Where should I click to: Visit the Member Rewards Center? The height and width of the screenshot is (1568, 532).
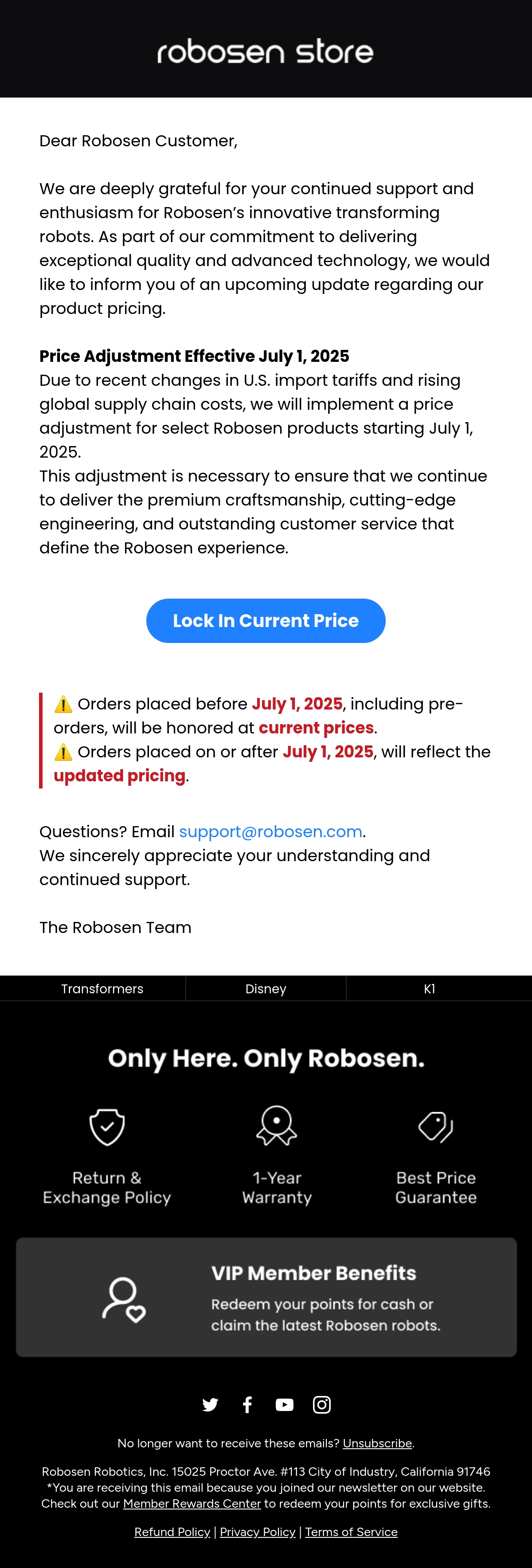coord(192,1503)
